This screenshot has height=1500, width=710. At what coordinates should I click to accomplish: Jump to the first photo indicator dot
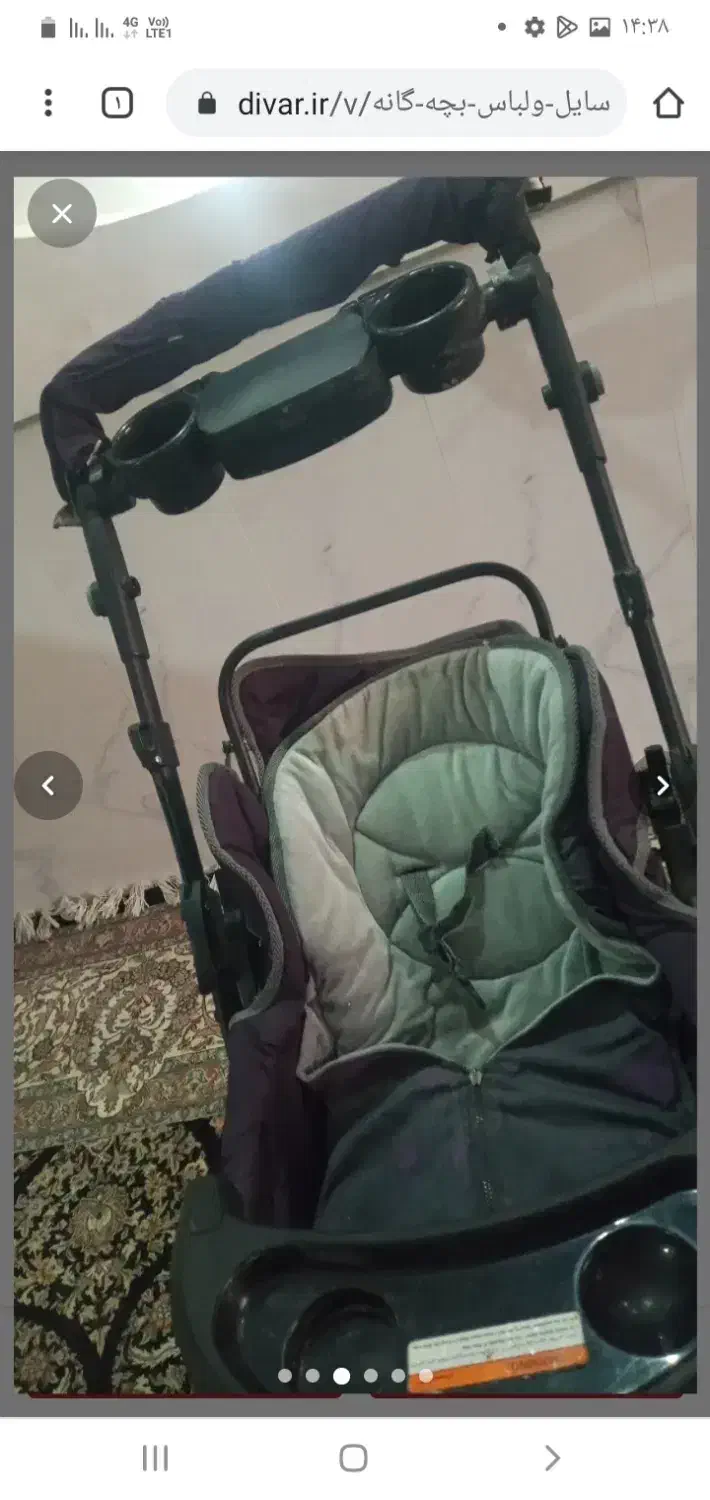[x=285, y=1376]
